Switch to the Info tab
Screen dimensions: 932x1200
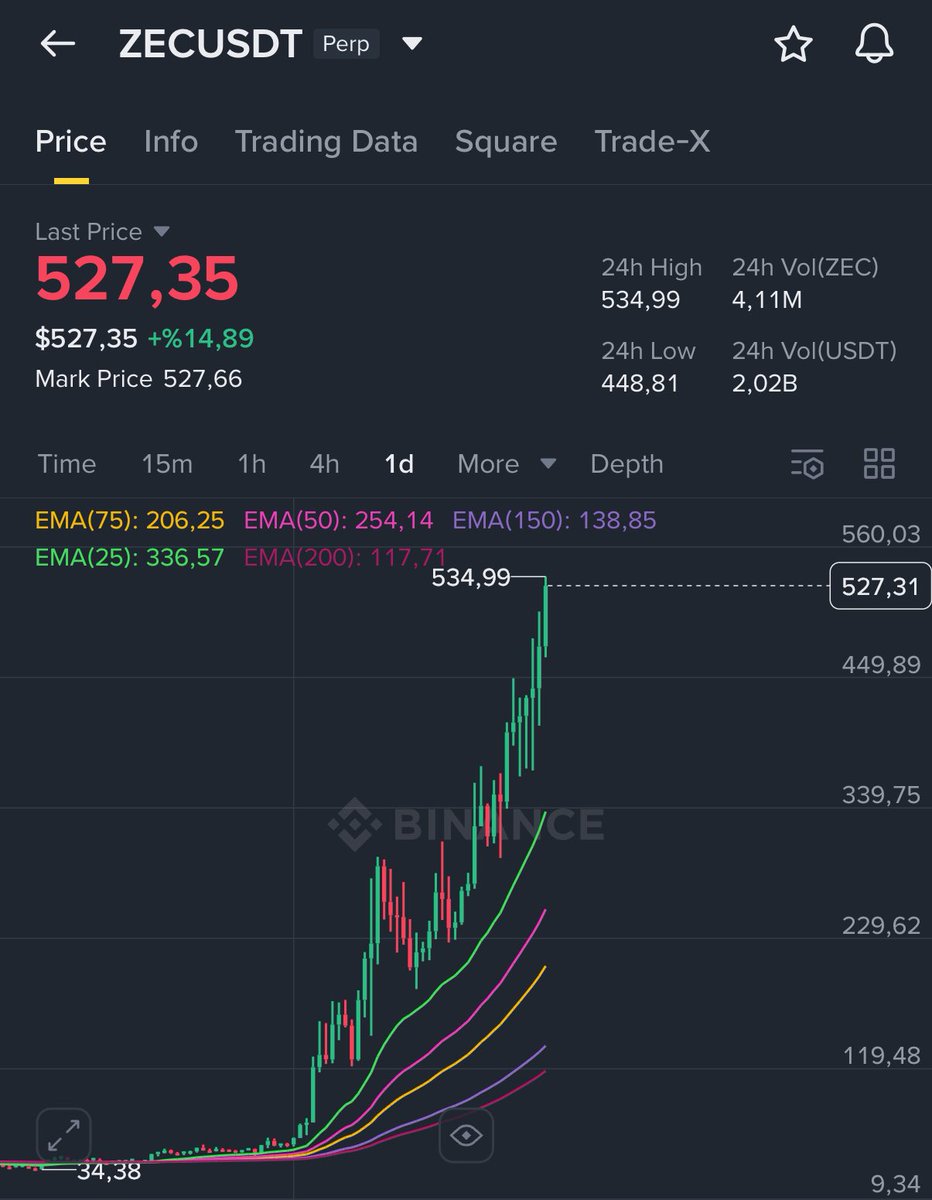tap(171, 142)
